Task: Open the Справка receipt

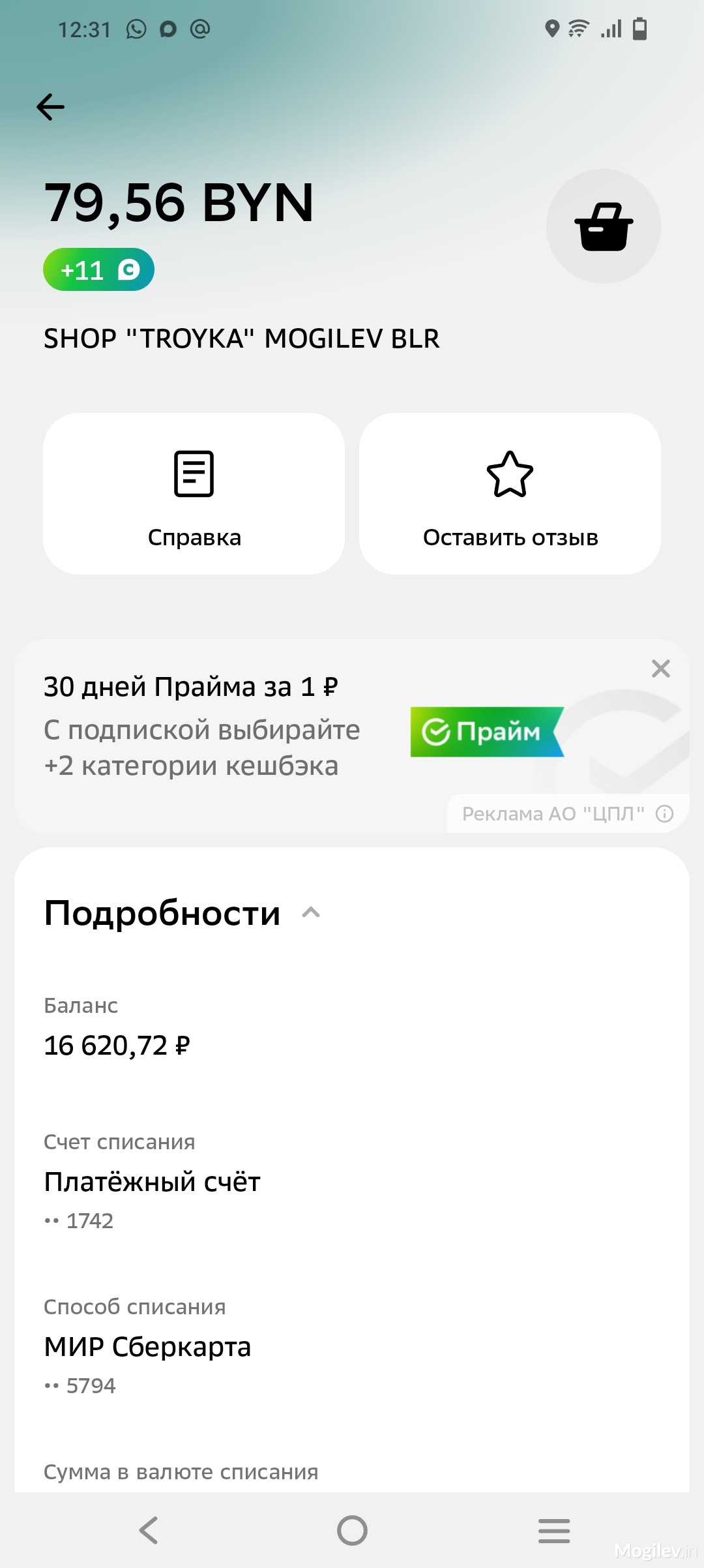Action: 194,494
